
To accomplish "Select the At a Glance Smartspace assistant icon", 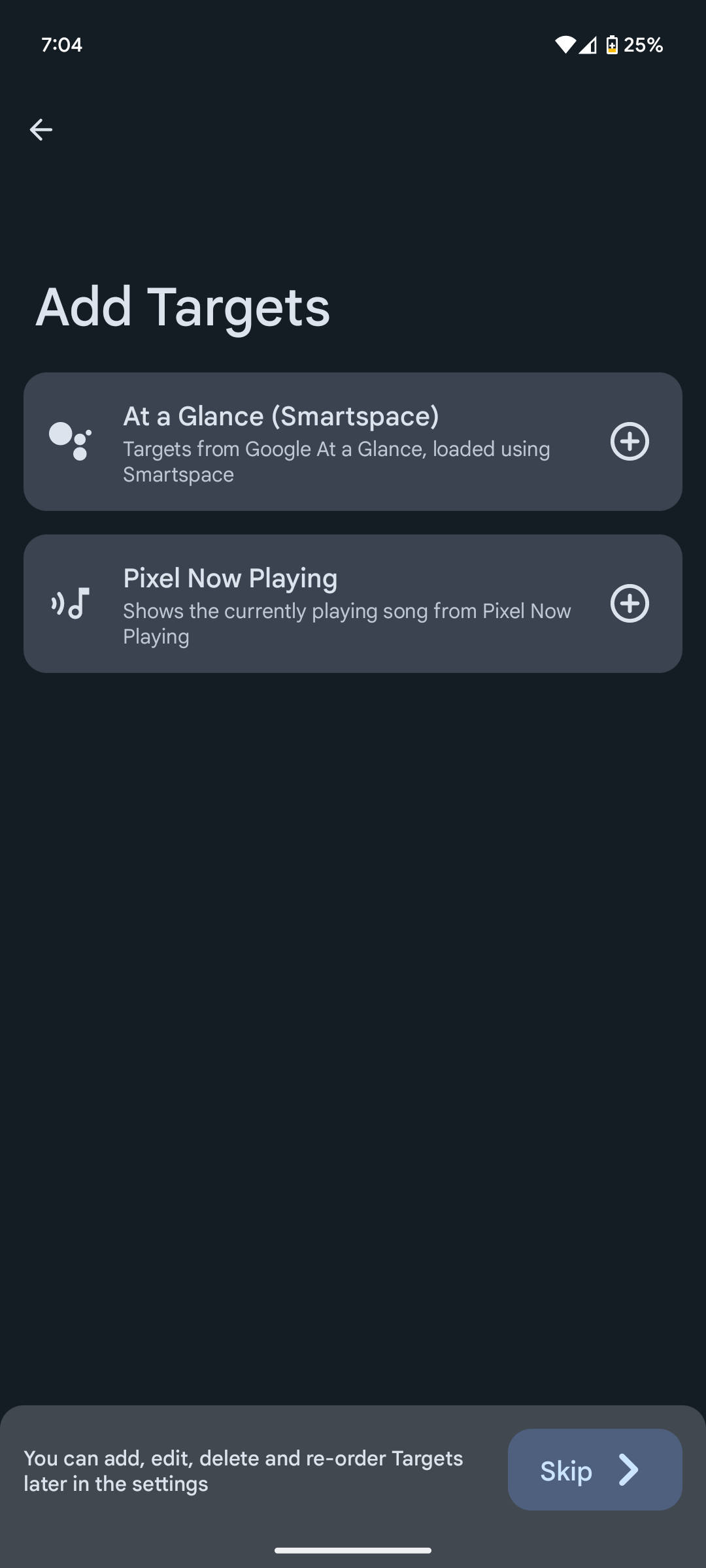I will (x=71, y=441).
